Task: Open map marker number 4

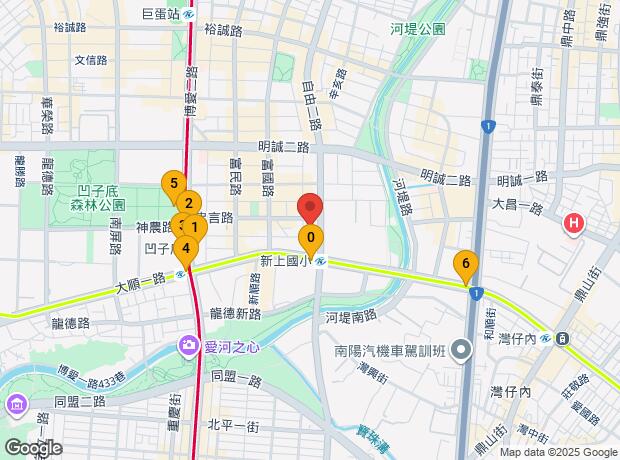Action: pos(185,250)
